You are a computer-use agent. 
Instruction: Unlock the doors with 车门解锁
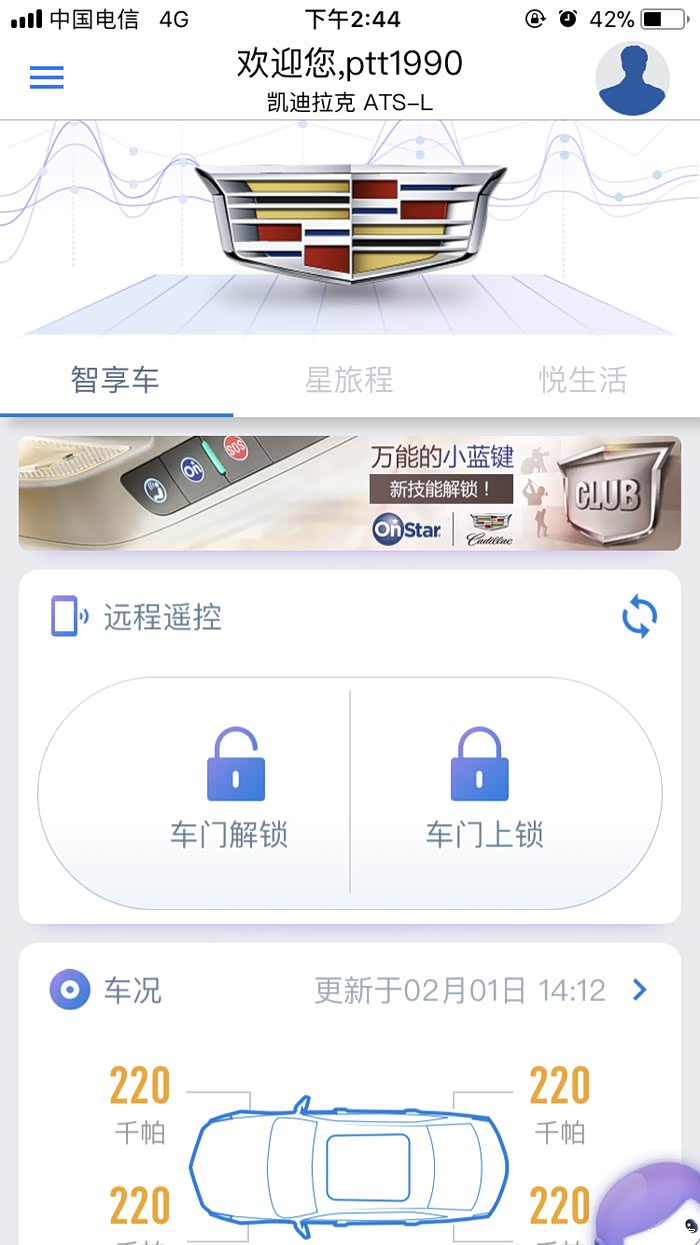click(x=230, y=790)
